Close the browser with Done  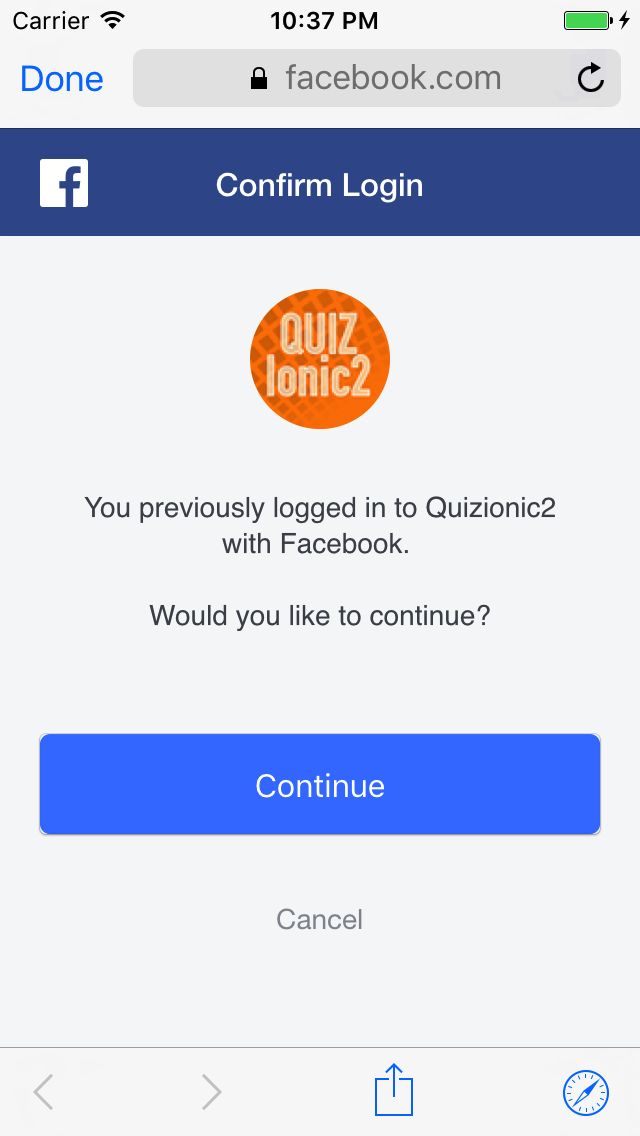(62, 79)
